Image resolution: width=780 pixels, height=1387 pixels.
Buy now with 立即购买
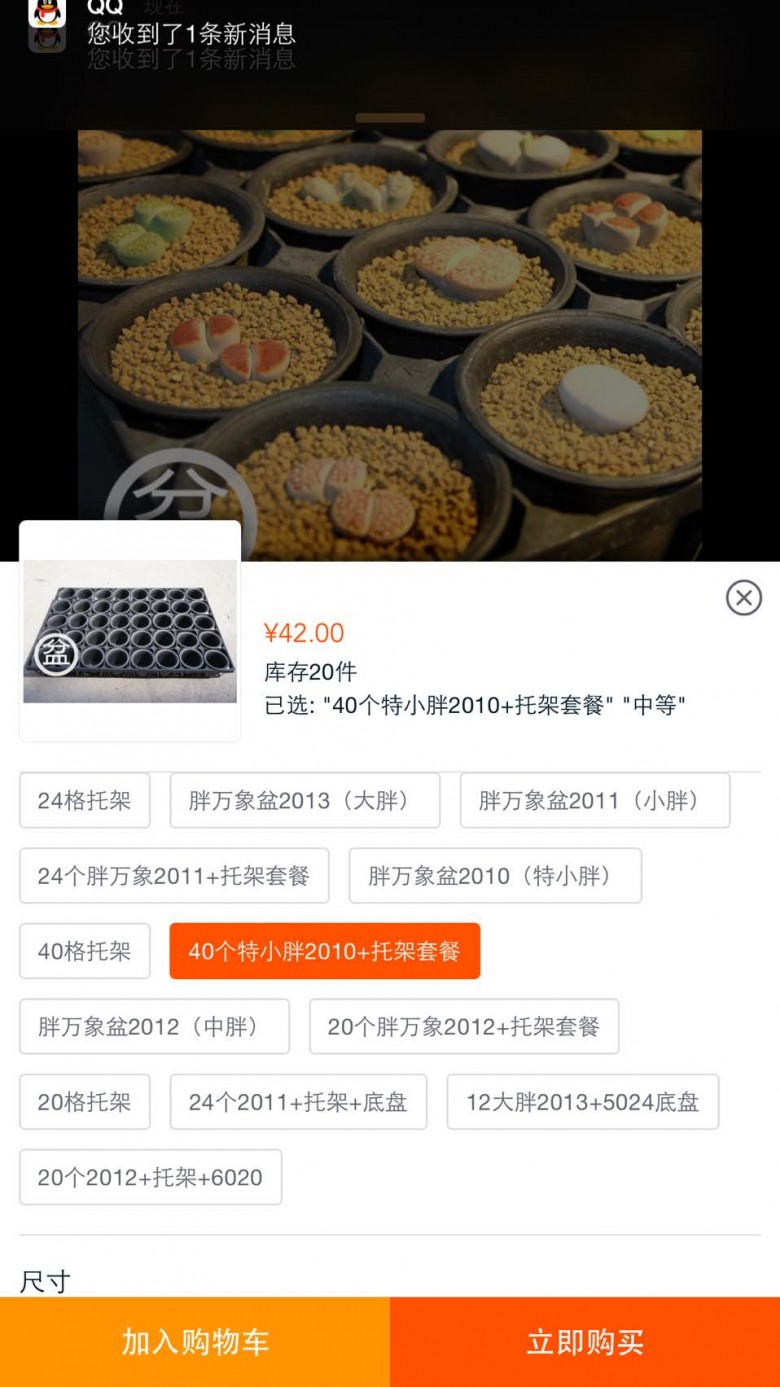[585, 1342]
